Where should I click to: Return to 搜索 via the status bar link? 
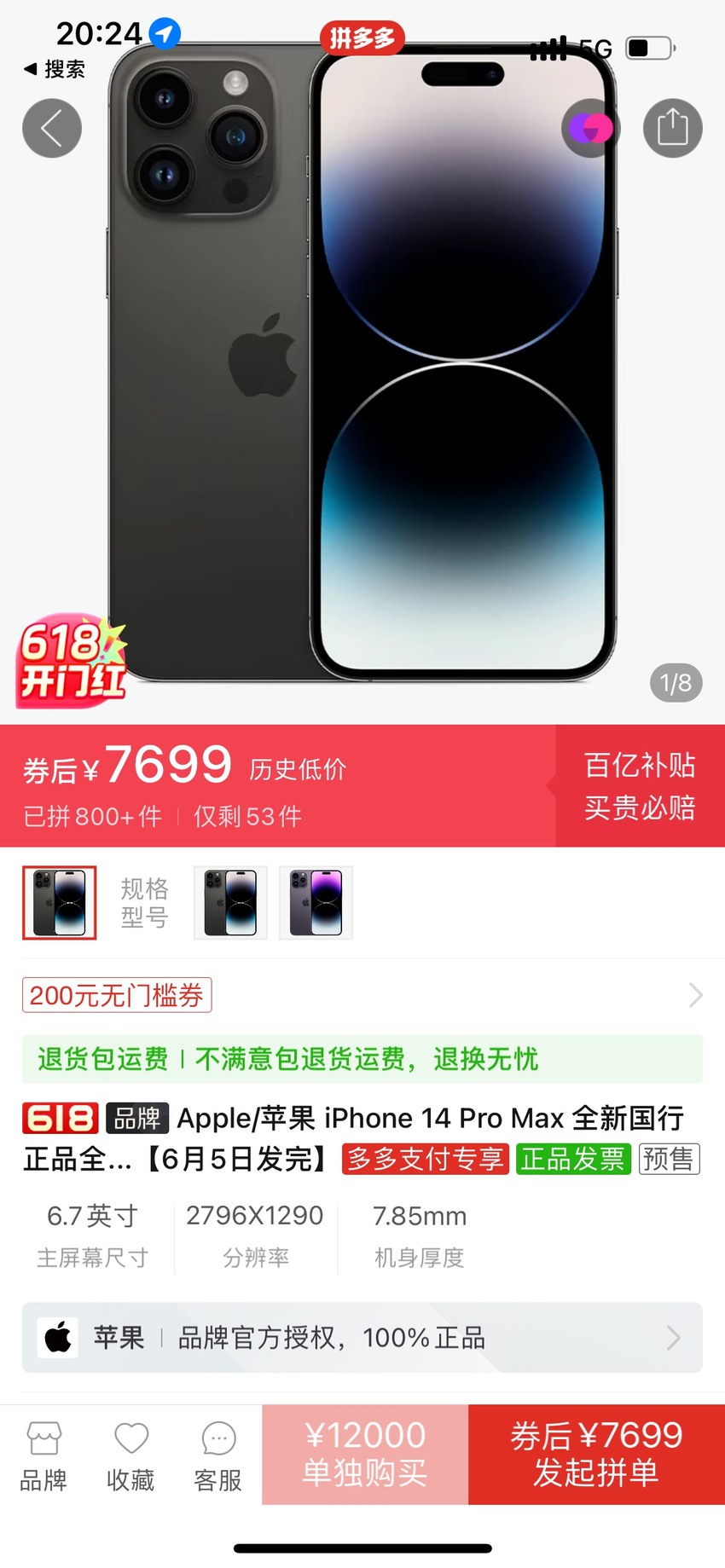54,69
